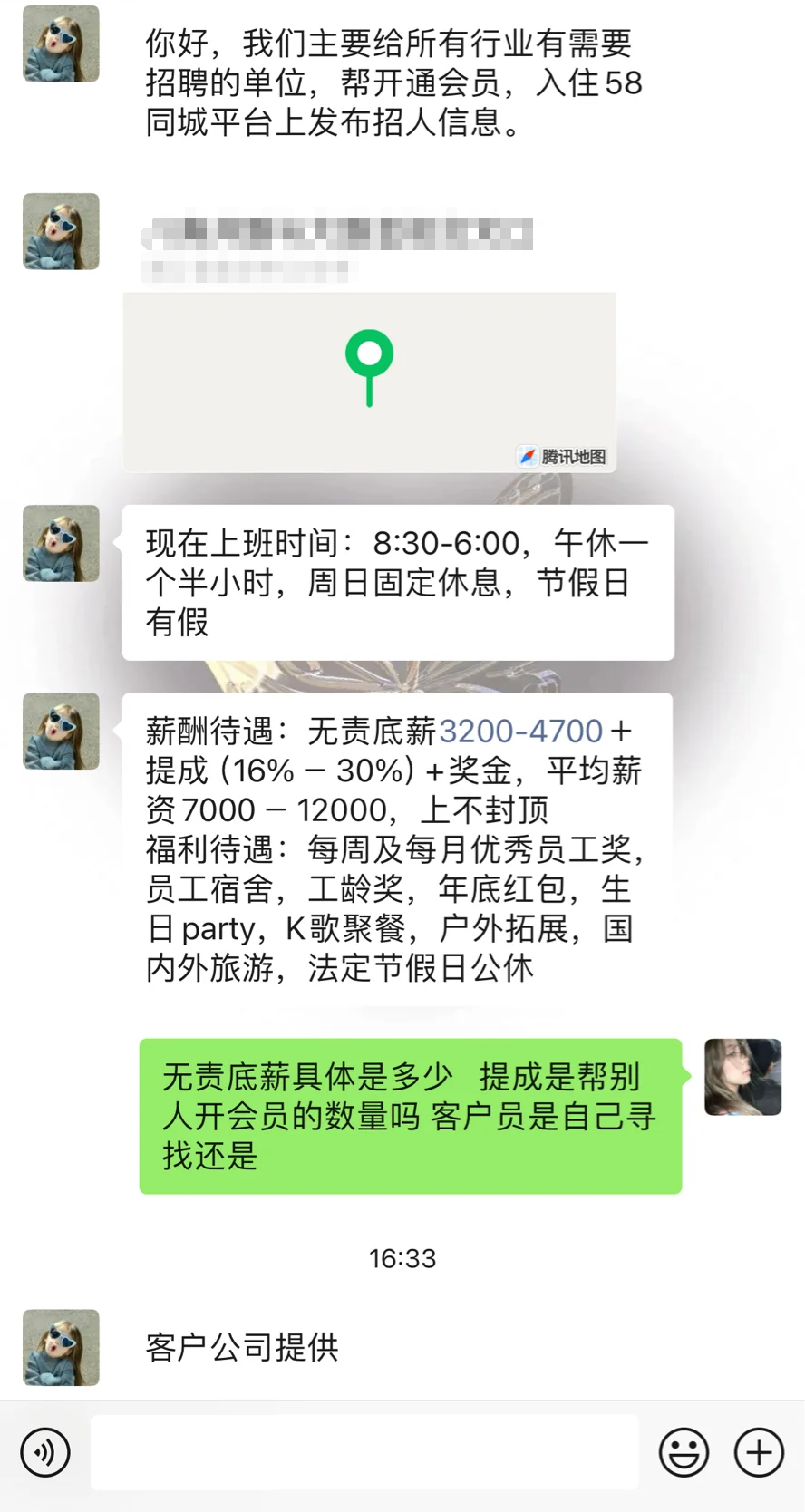Screen dimensions: 805x1512
Task: Switch to voice message input
Action: (45, 1452)
